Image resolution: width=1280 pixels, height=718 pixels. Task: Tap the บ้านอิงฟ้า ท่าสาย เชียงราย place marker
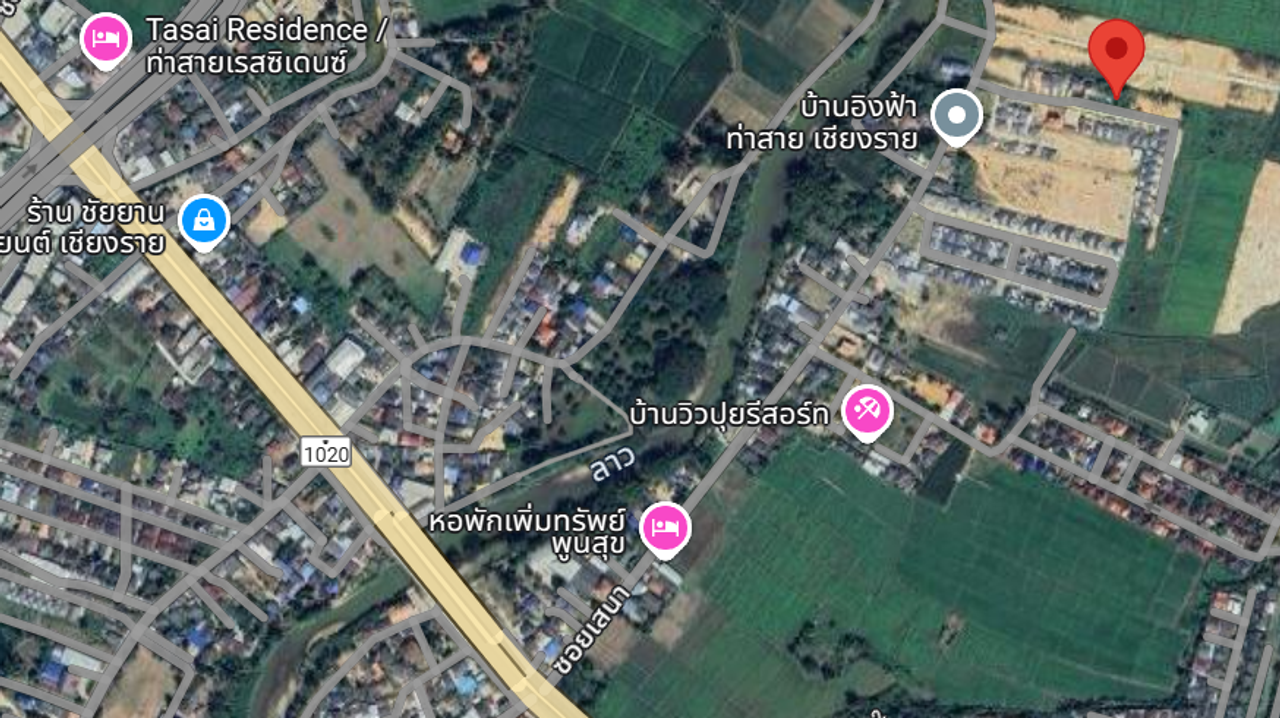[x=957, y=115]
